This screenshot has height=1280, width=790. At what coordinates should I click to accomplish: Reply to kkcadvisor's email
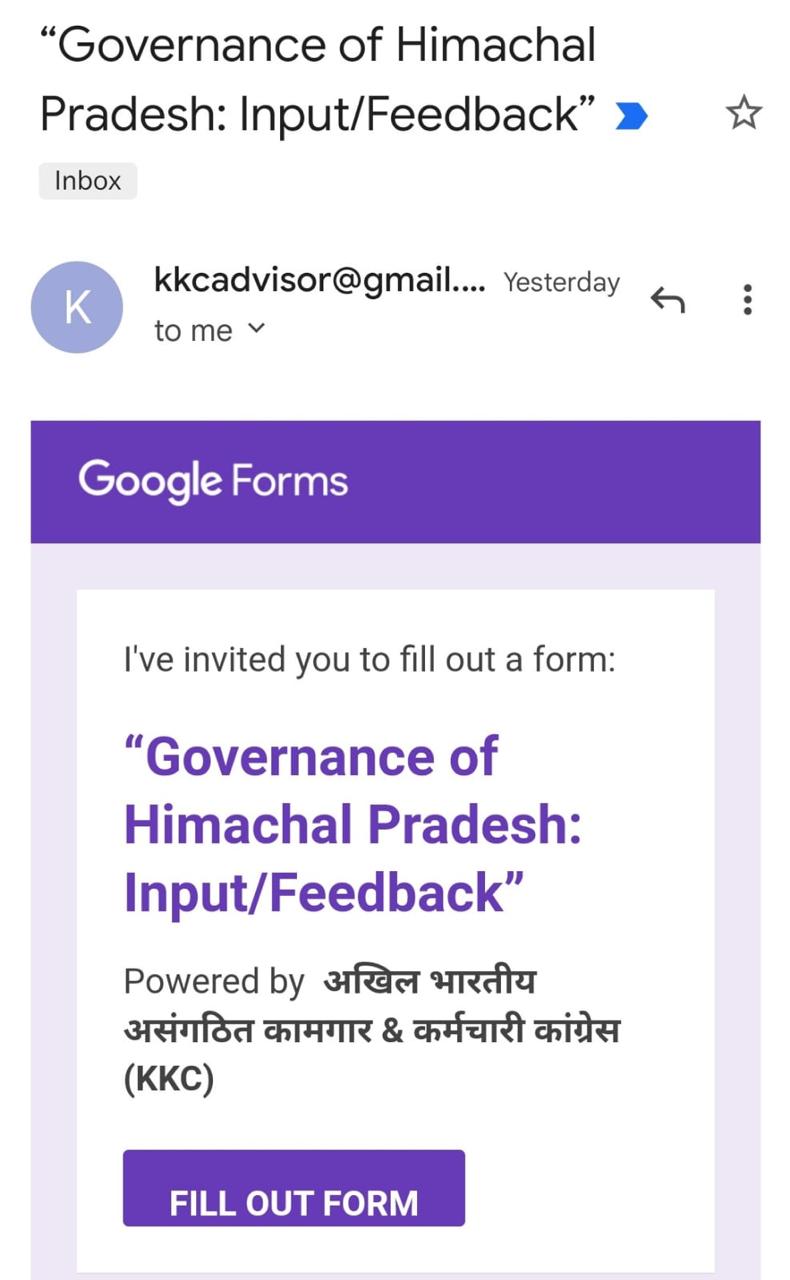point(667,298)
